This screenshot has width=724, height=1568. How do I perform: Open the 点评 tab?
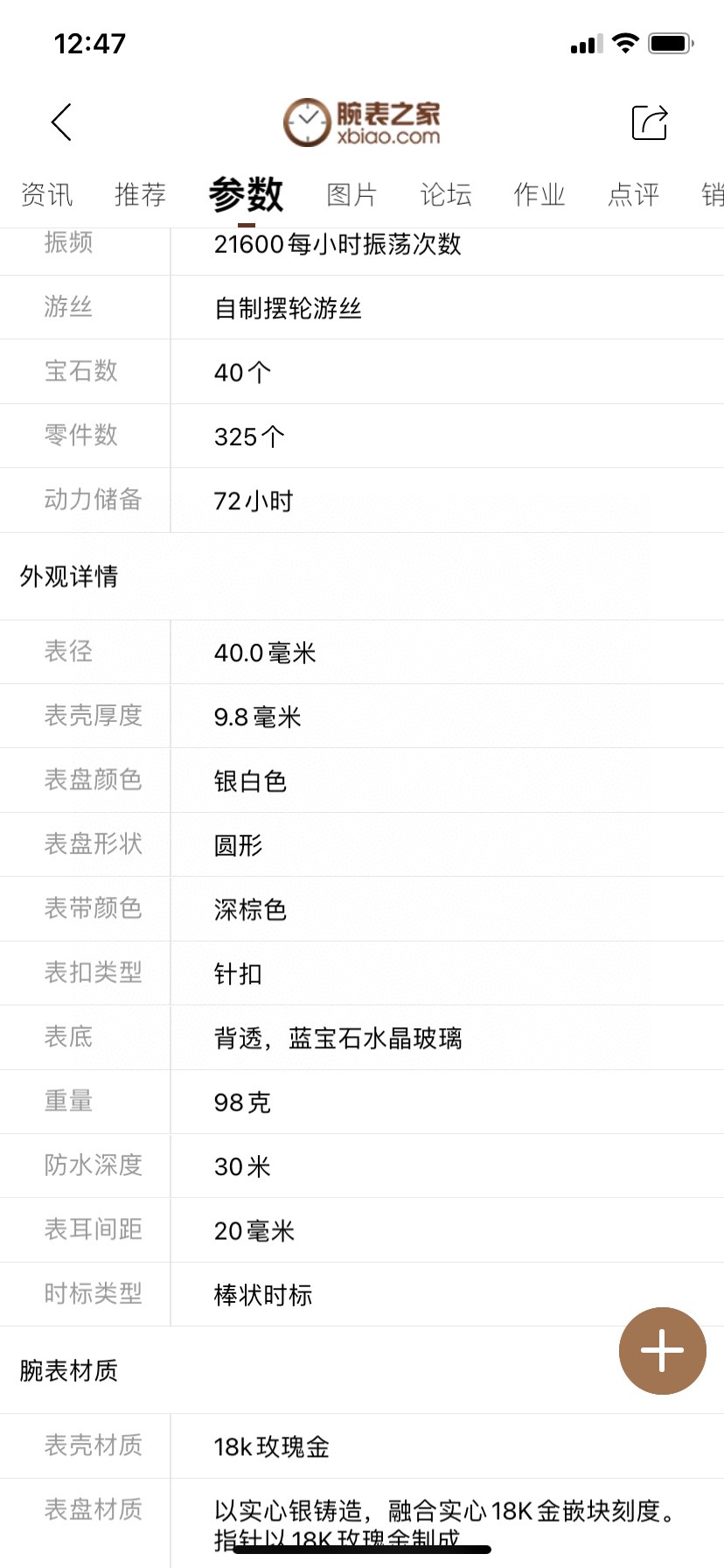633,194
